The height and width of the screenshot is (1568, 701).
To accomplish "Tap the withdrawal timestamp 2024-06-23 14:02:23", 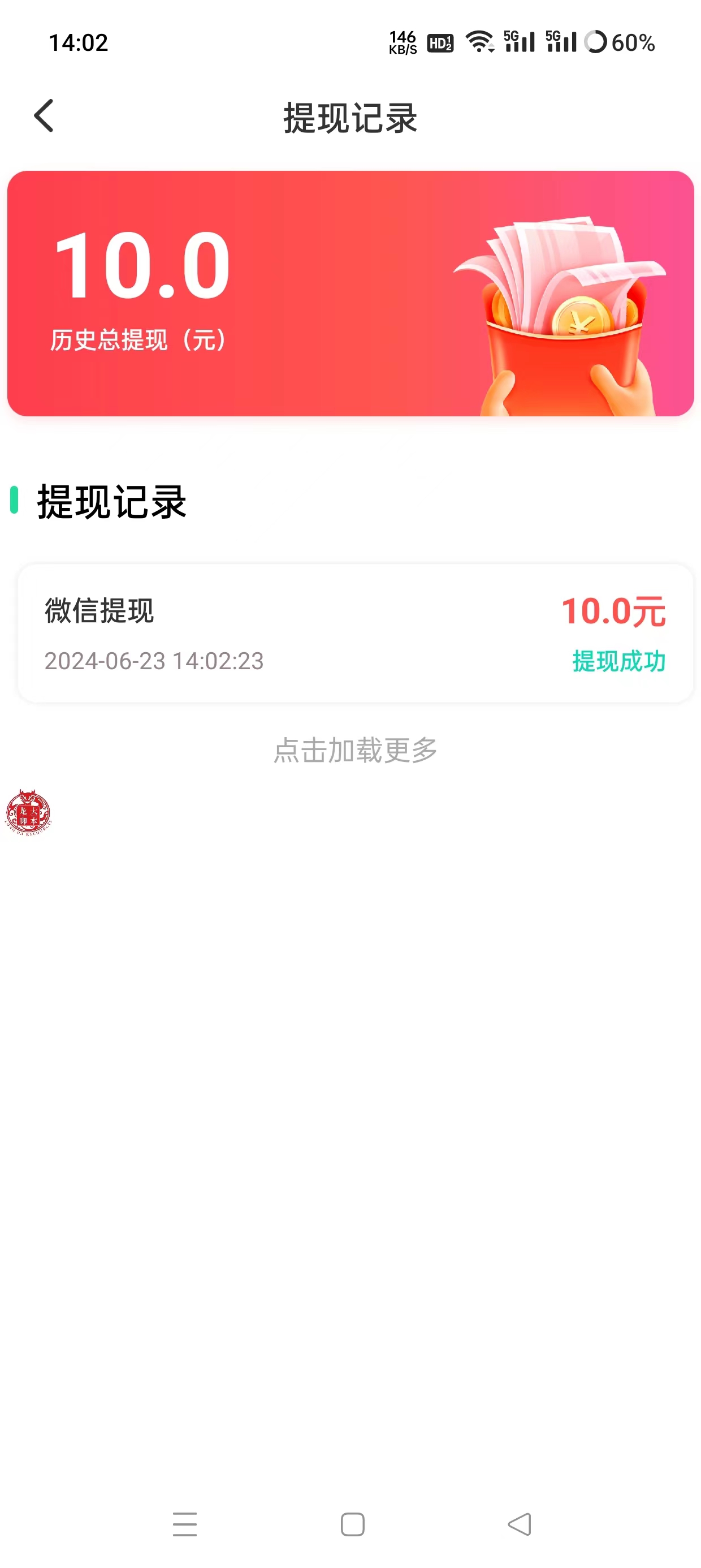I will click(154, 662).
